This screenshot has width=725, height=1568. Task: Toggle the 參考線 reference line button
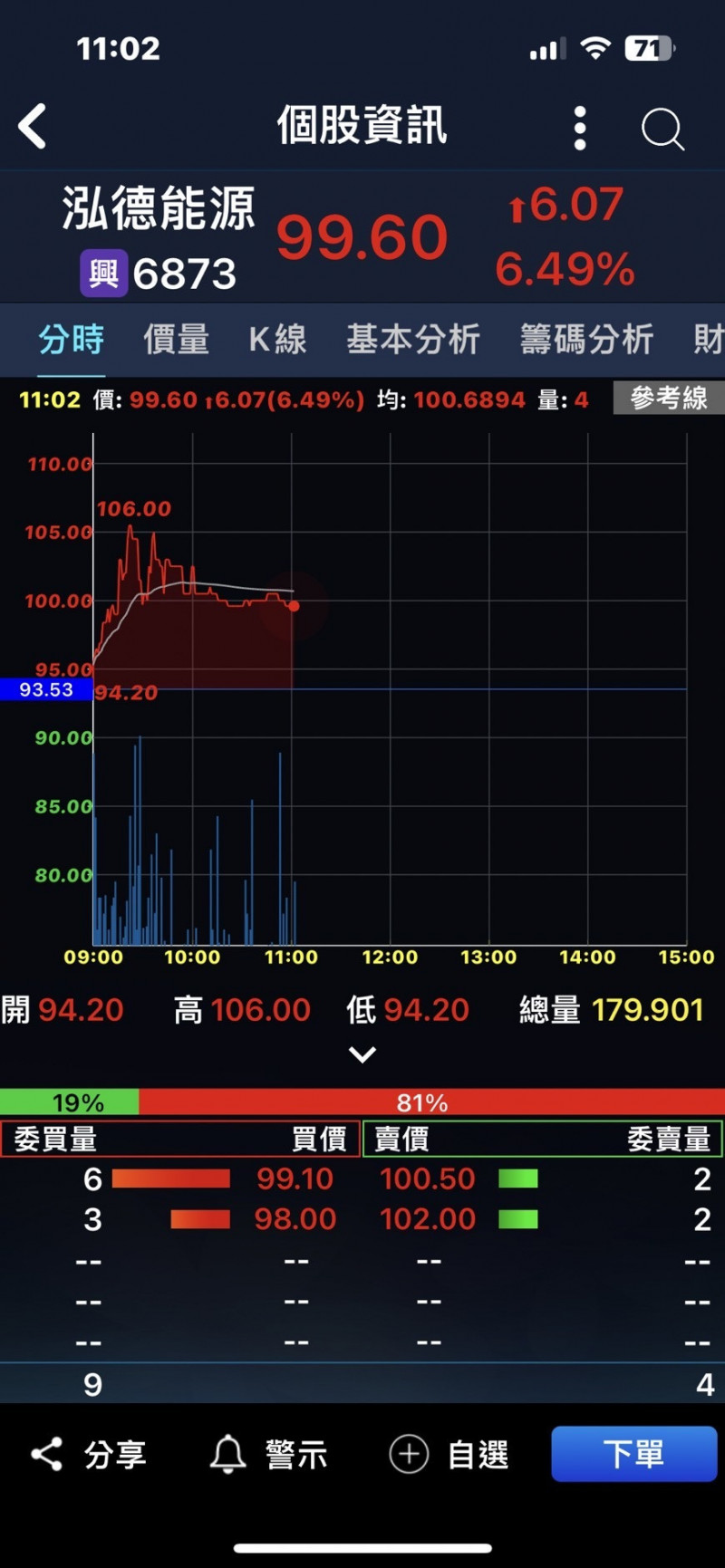click(669, 398)
